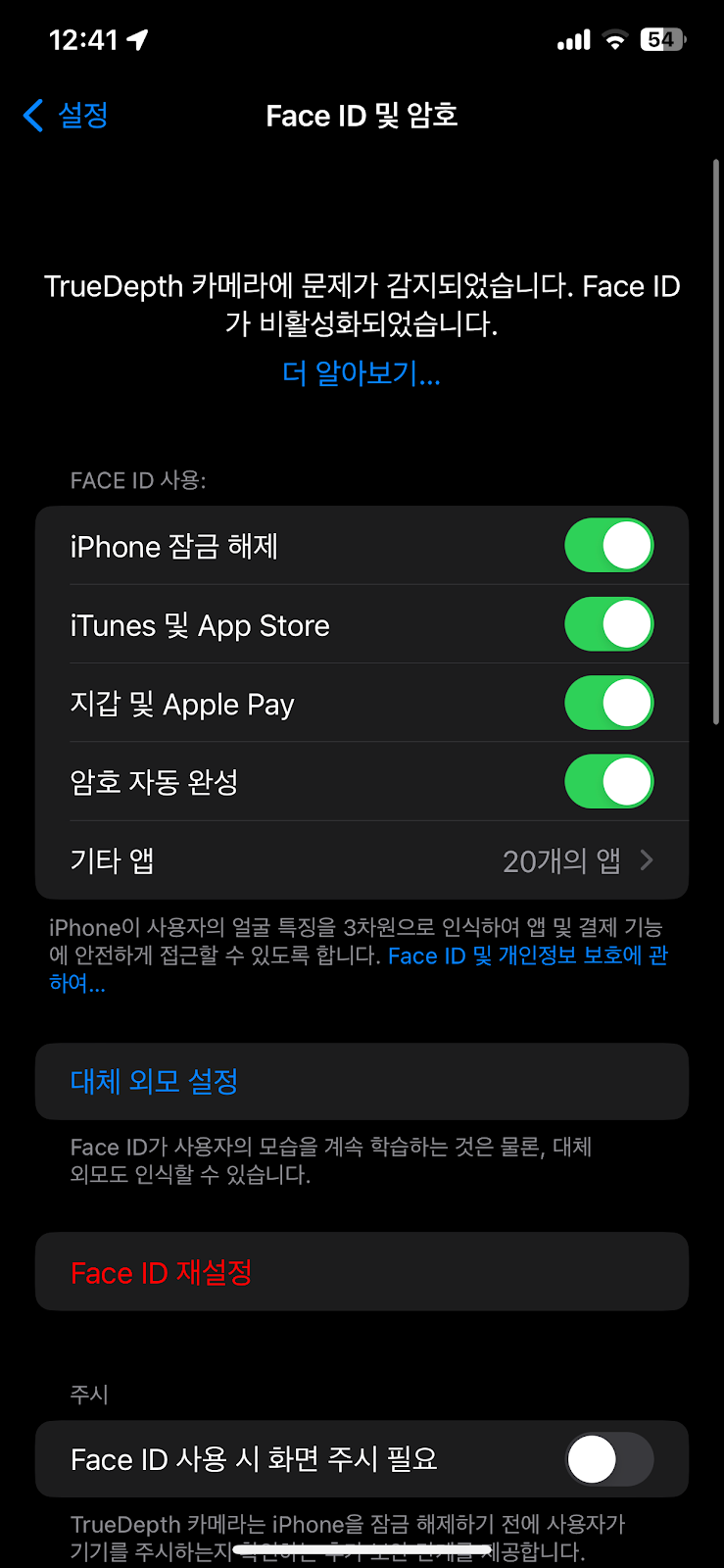Turn off iPhone 잠금 해제 toggle
Image resolution: width=724 pixels, height=1568 pixels.
point(608,546)
